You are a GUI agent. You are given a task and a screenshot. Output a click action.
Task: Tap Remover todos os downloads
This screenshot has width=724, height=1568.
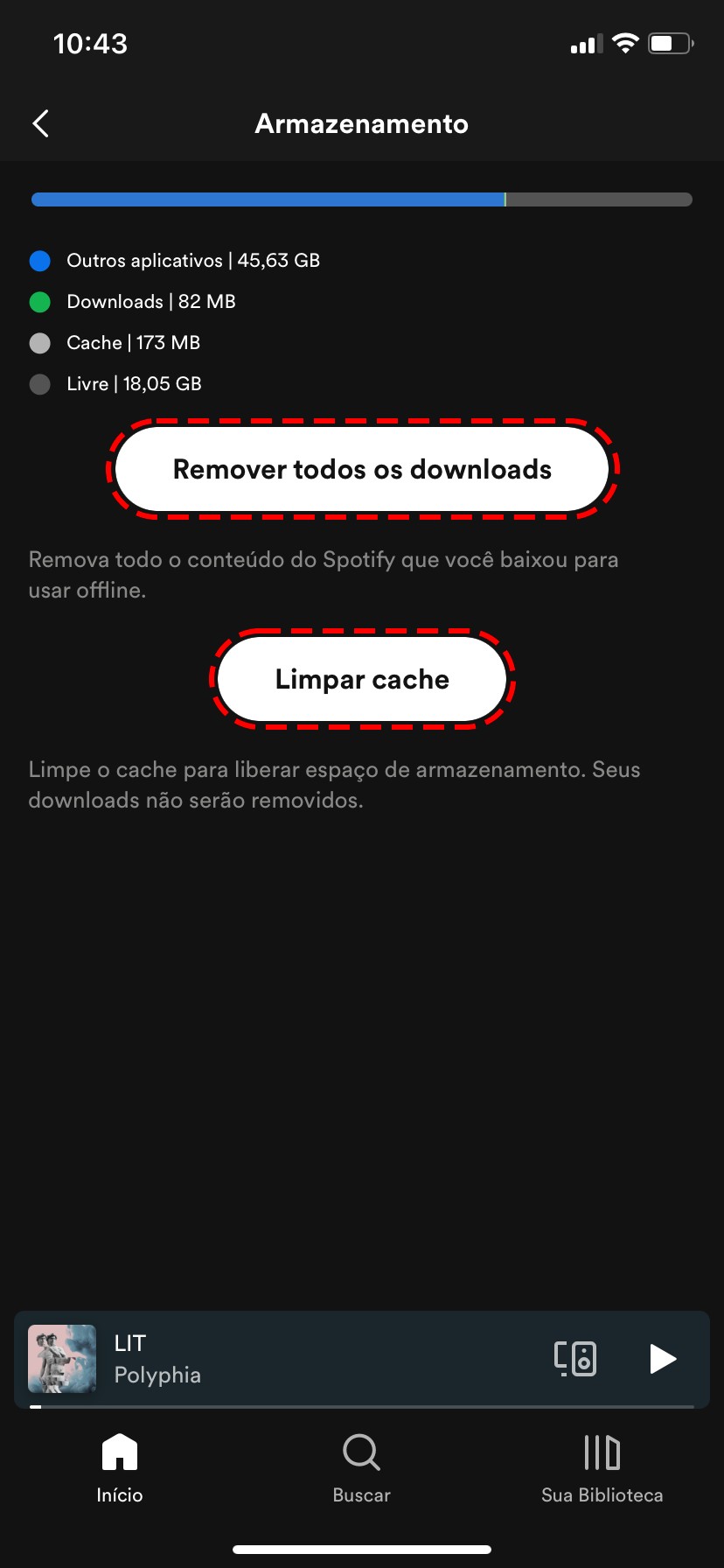tap(362, 469)
